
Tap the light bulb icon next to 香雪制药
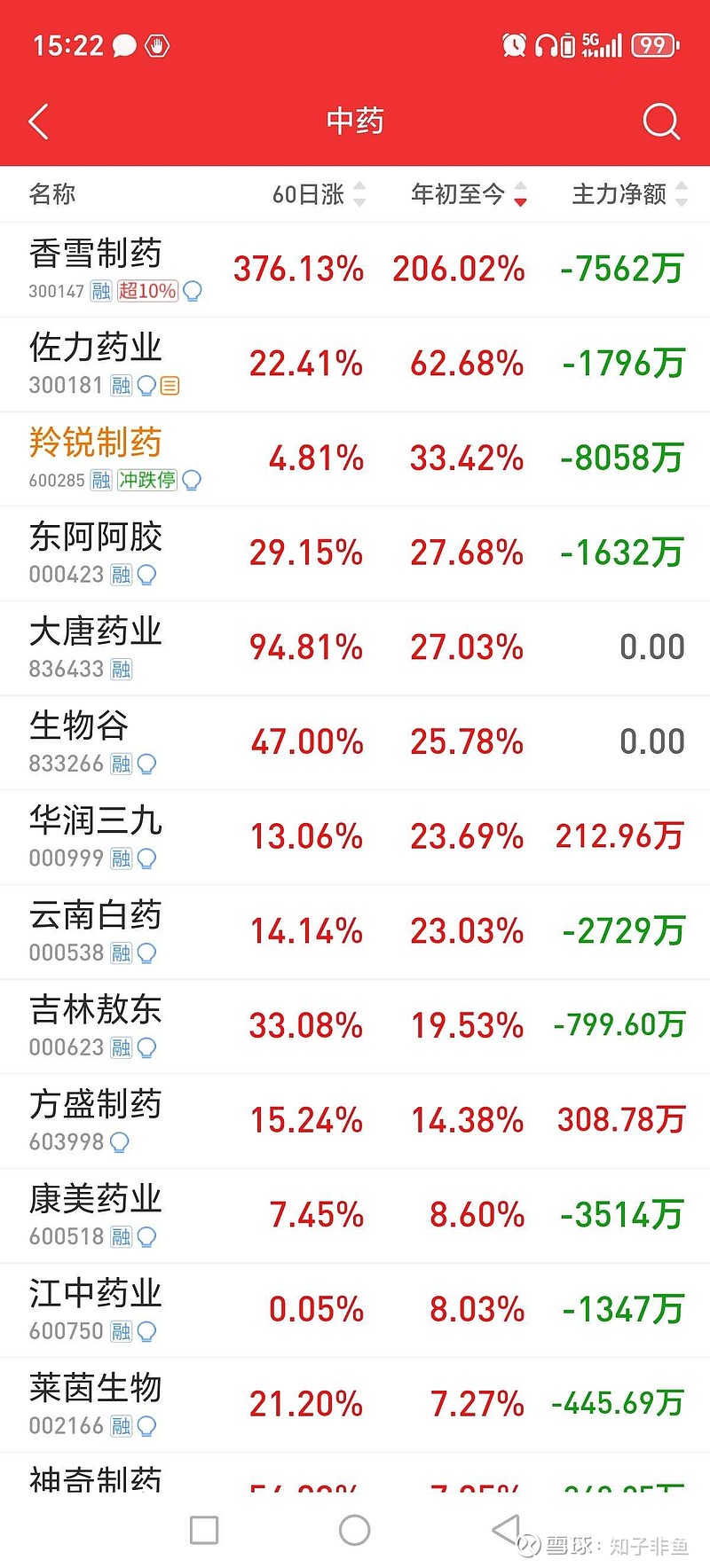coord(193,291)
